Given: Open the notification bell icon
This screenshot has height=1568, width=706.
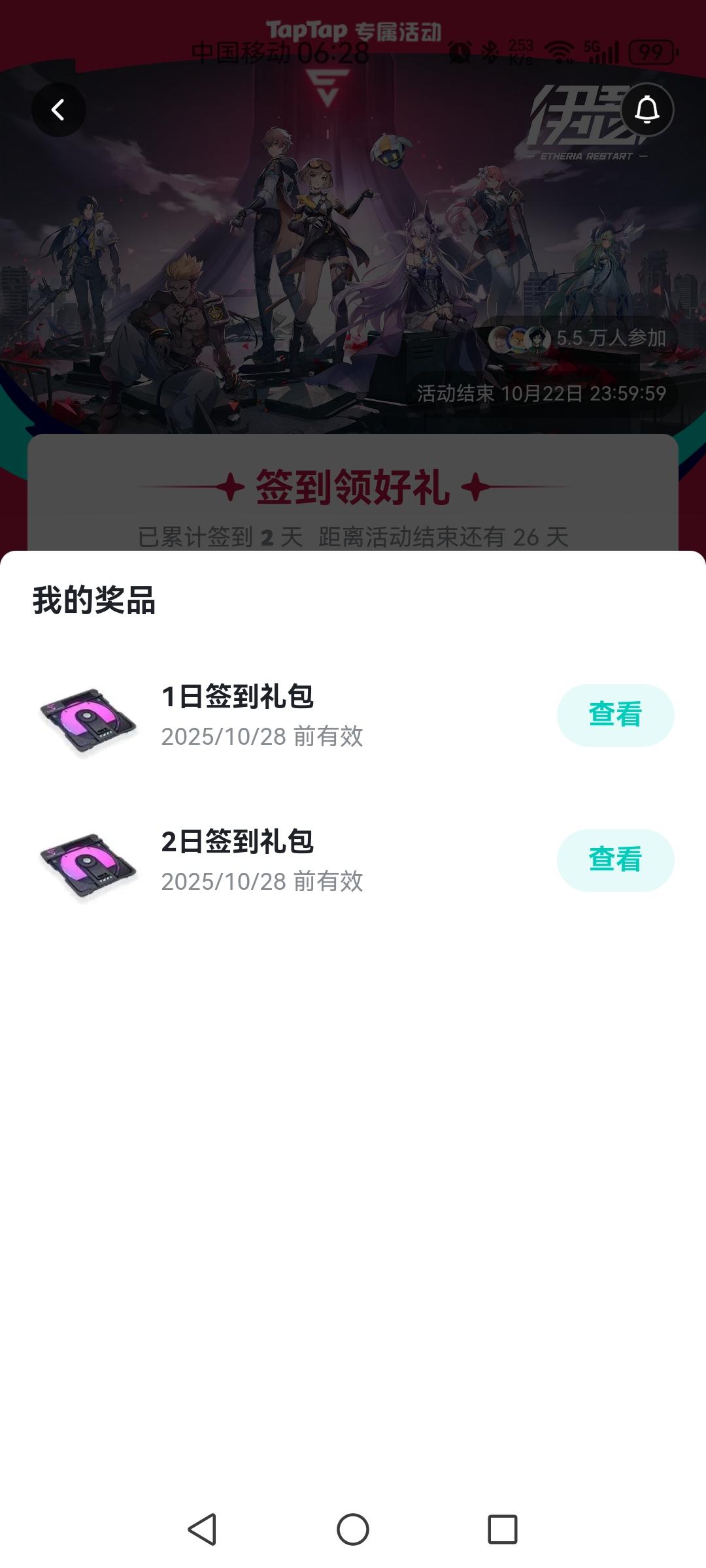Looking at the screenshot, I should coord(647,109).
